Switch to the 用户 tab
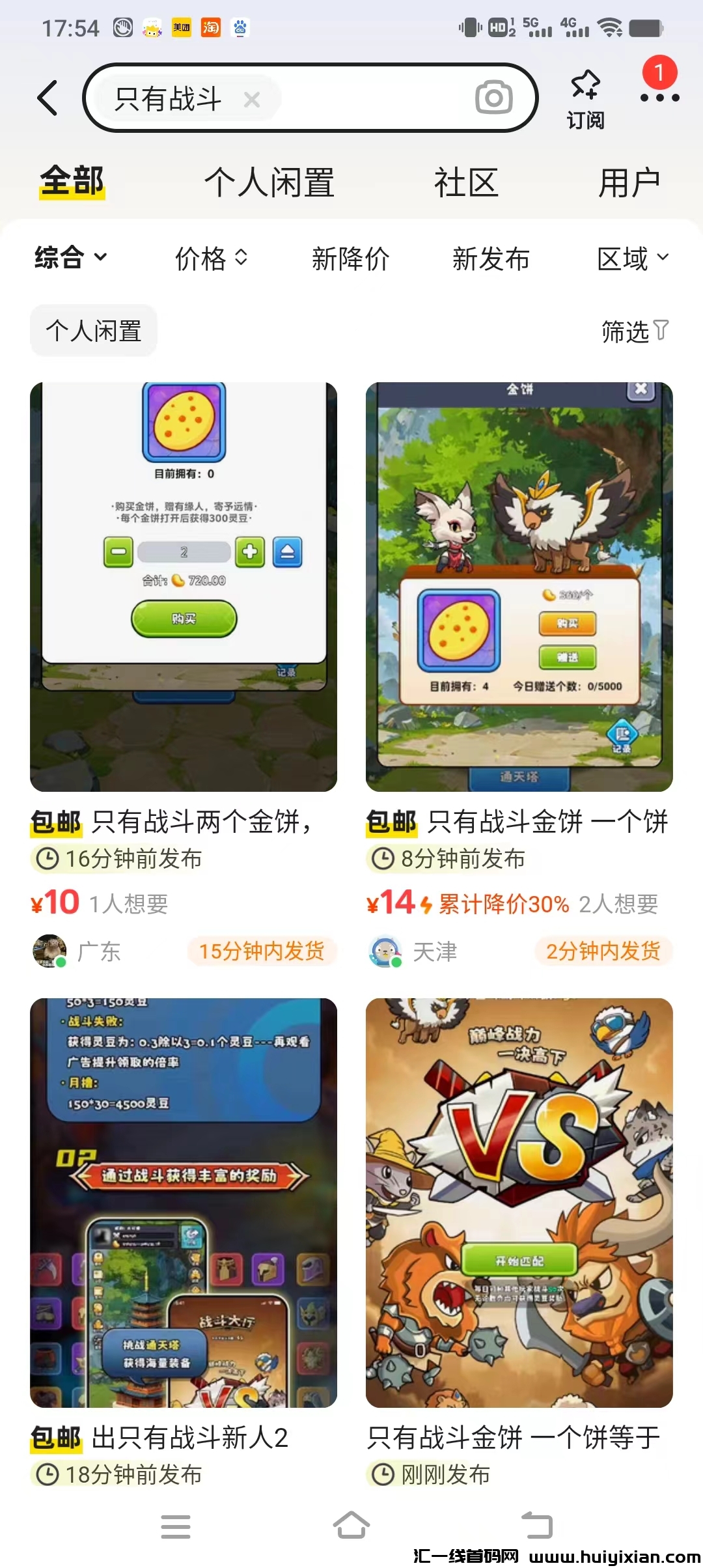Viewport: 703px width, 1568px height. [630, 183]
